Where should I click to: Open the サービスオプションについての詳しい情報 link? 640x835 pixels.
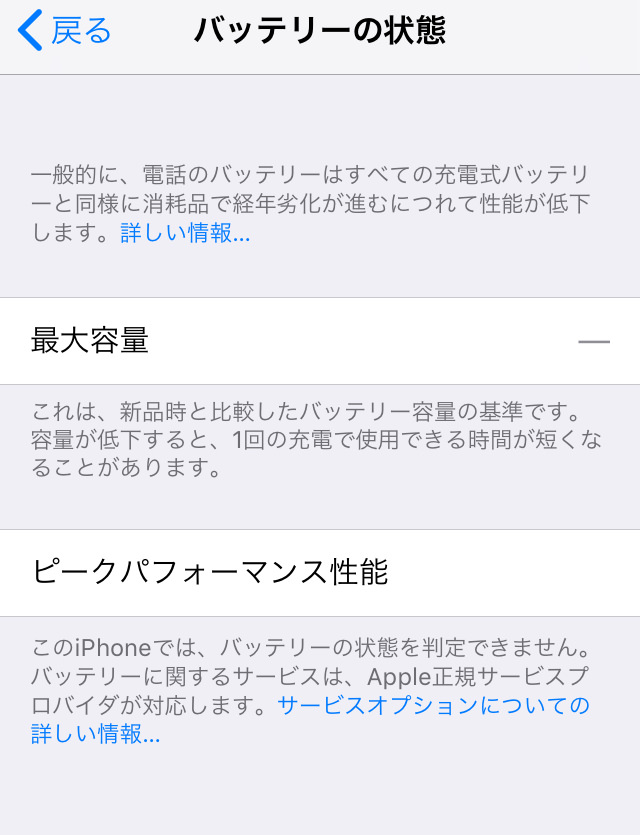click(x=432, y=706)
